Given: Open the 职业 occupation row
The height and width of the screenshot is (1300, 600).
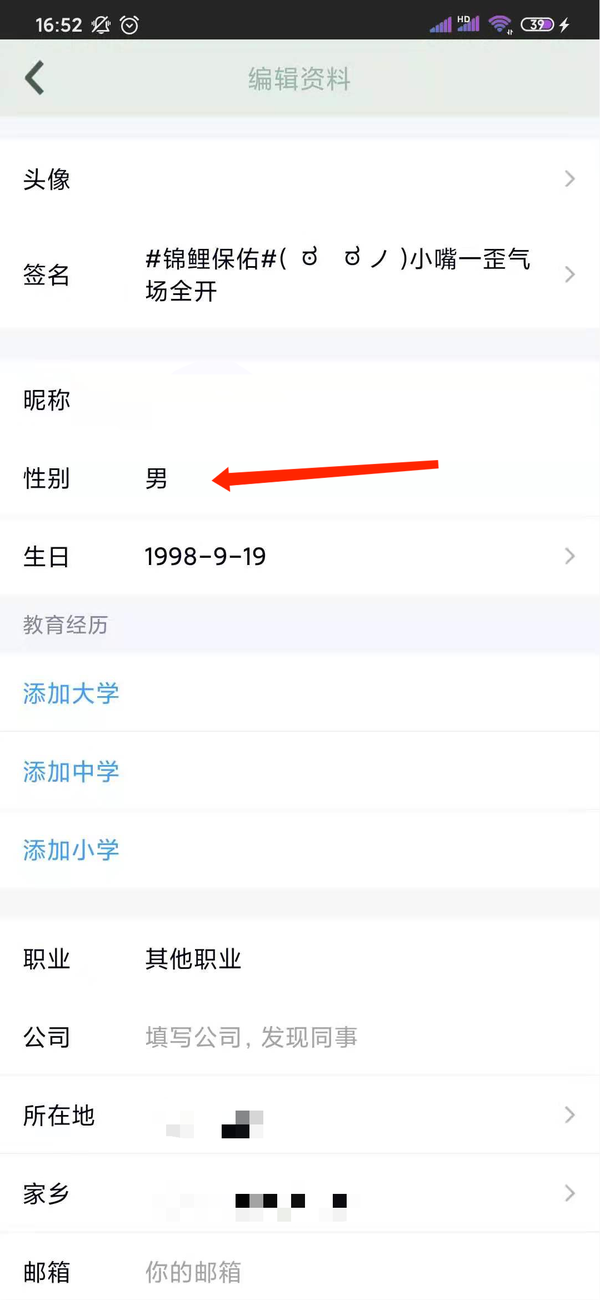Looking at the screenshot, I should point(300,960).
